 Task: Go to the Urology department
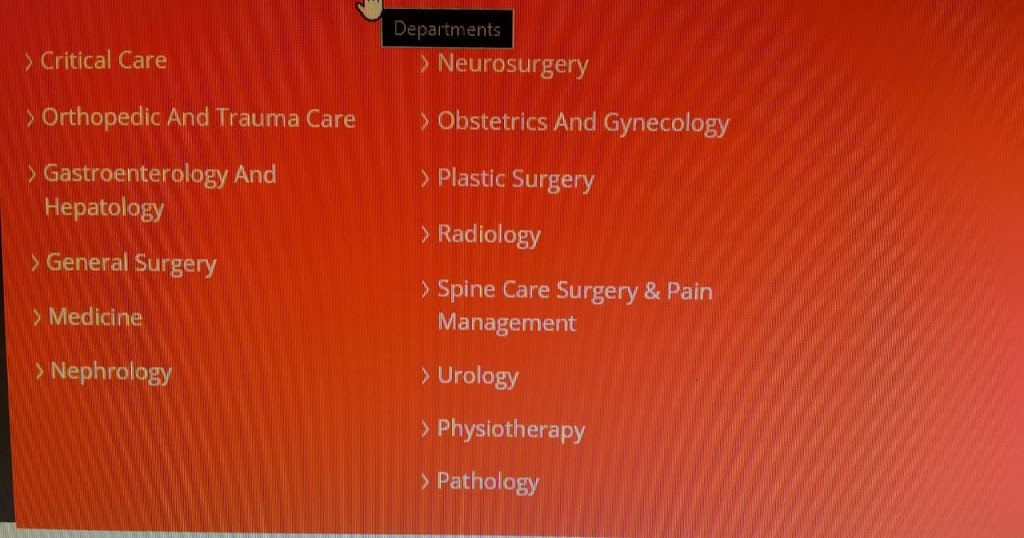pyautogui.click(x=477, y=376)
